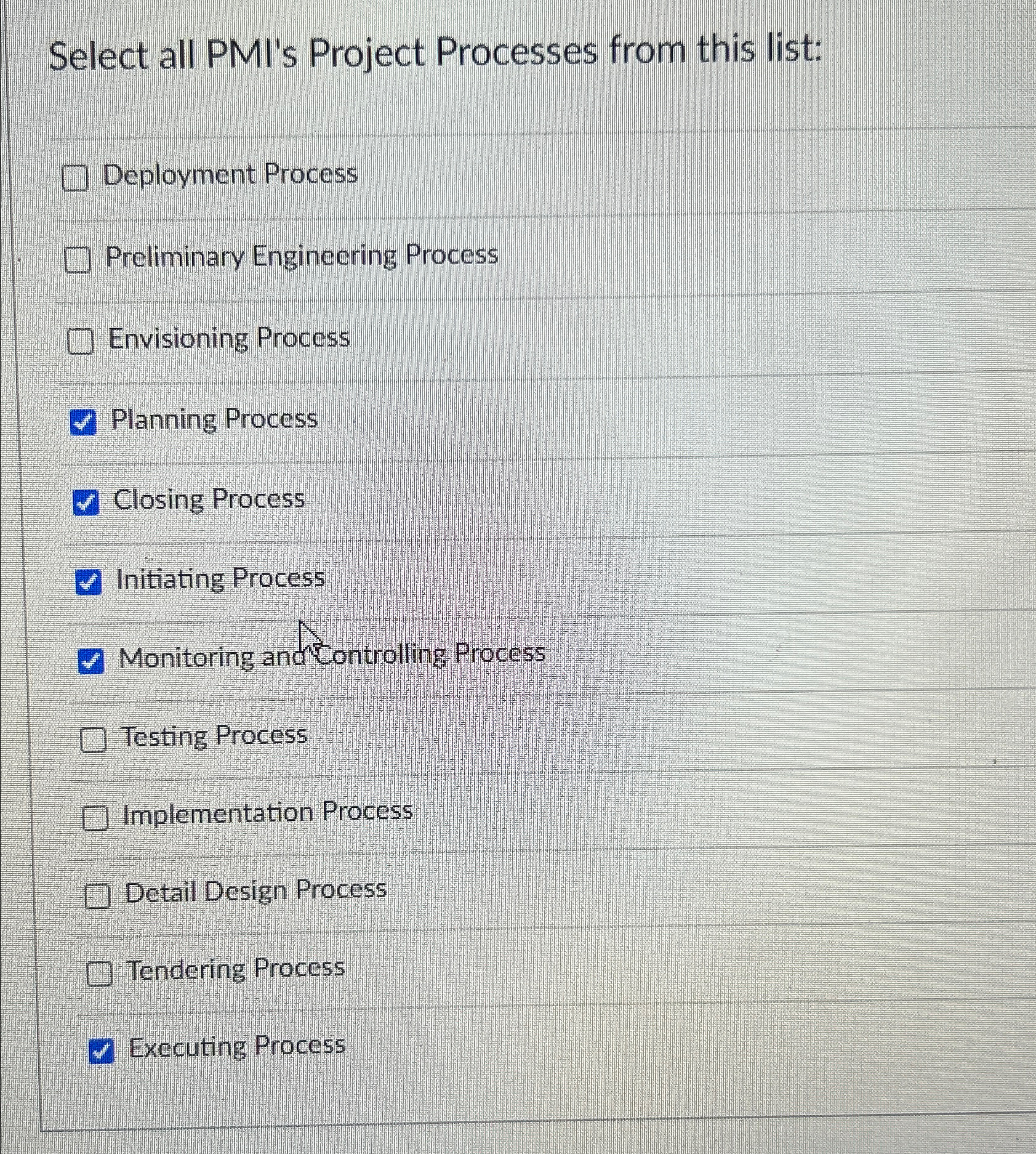Click the Closing Process label text
Screen dimensions: 1036x1154
tap(208, 500)
